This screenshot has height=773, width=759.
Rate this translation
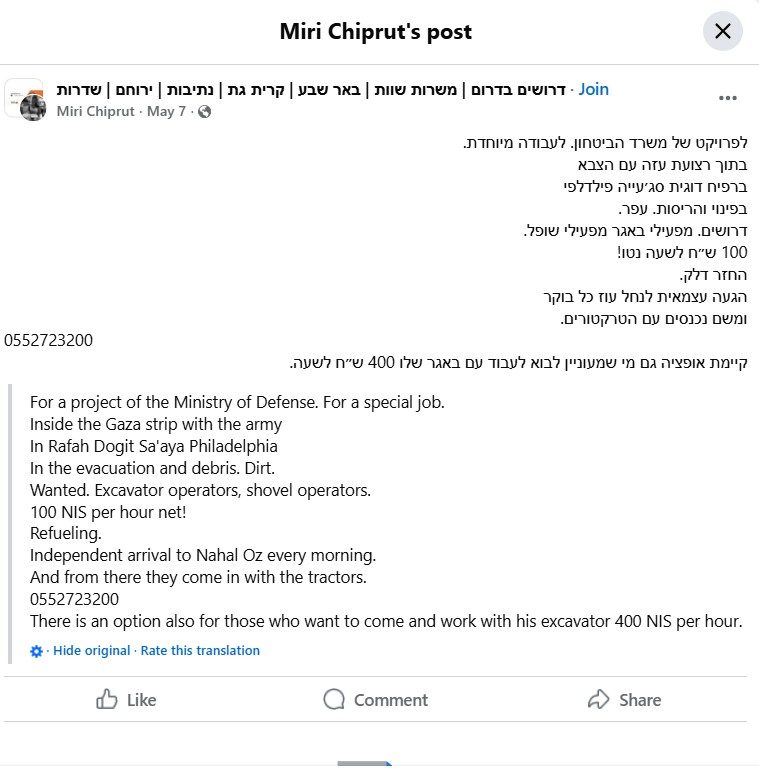200,651
